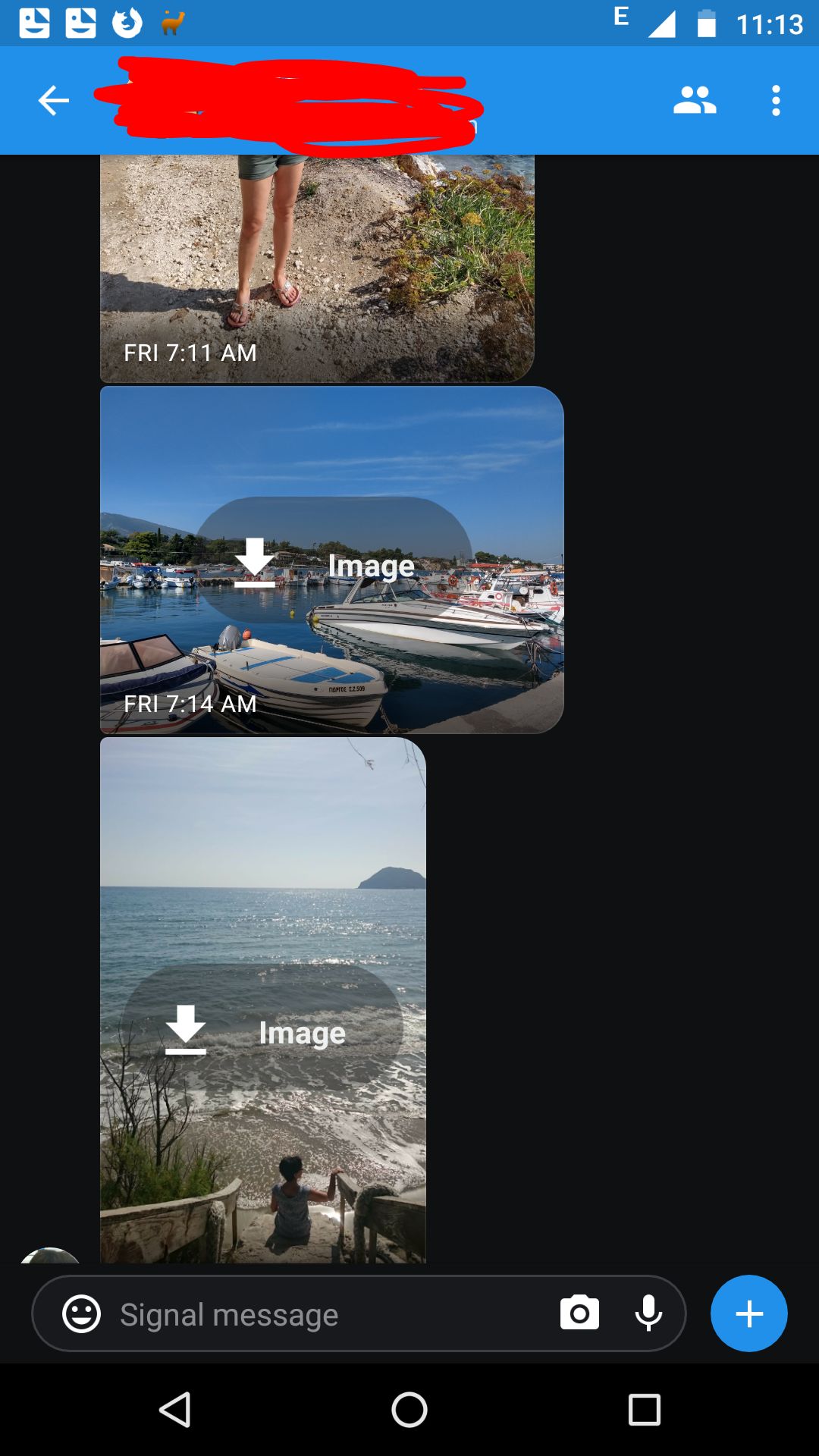Open the group members icon
This screenshot has height=1456, width=819.
point(694,100)
